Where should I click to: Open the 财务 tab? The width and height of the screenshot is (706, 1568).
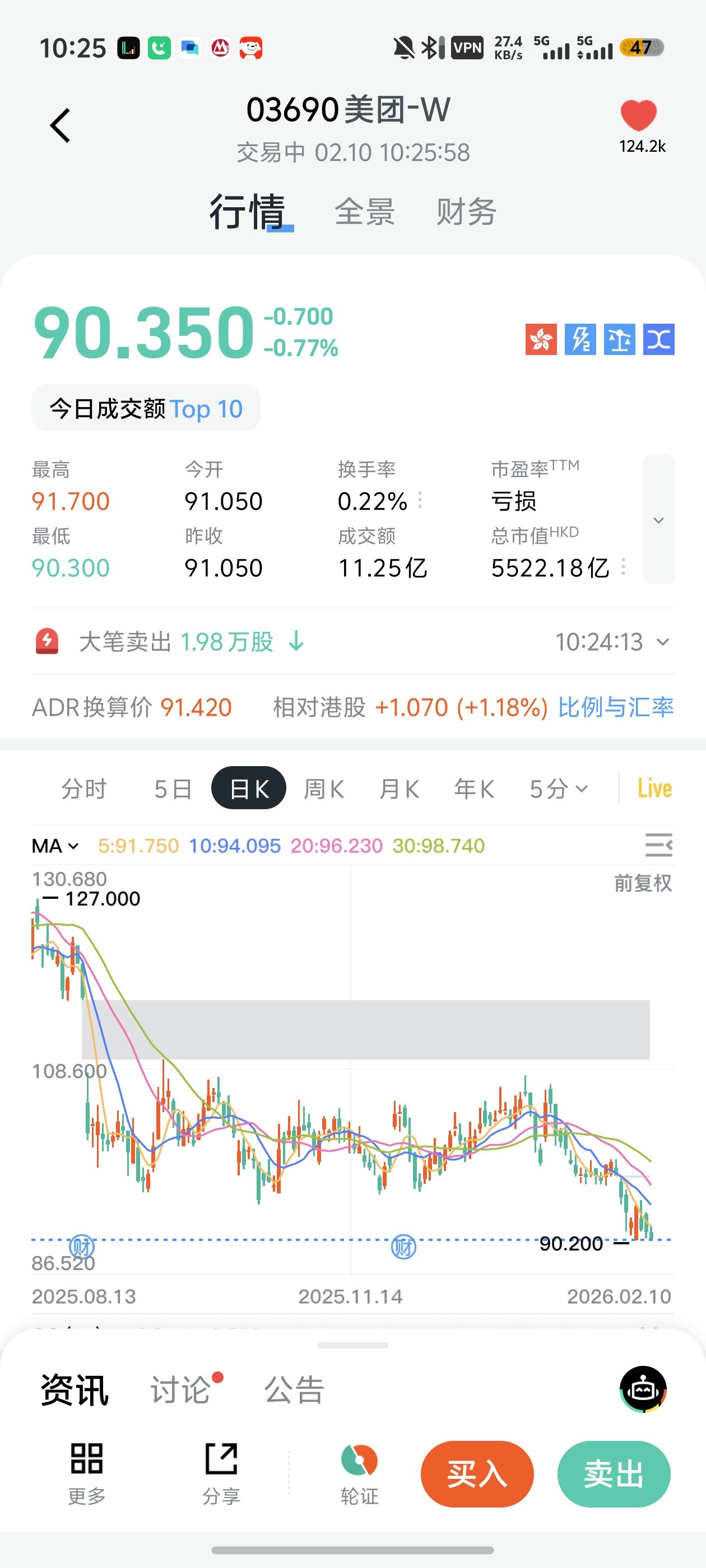coord(466,212)
